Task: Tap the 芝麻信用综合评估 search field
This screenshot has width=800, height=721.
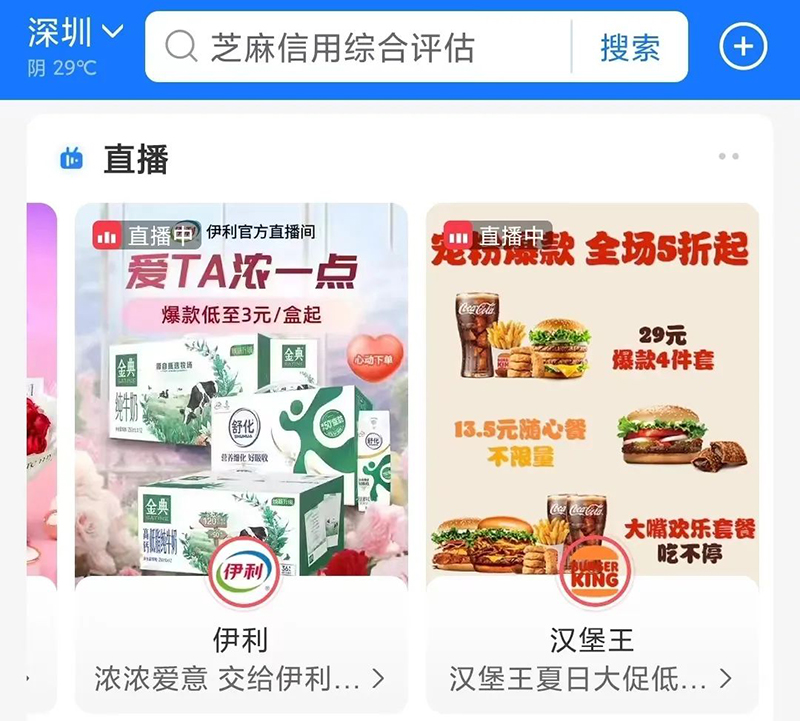Action: tap(360, 47)
